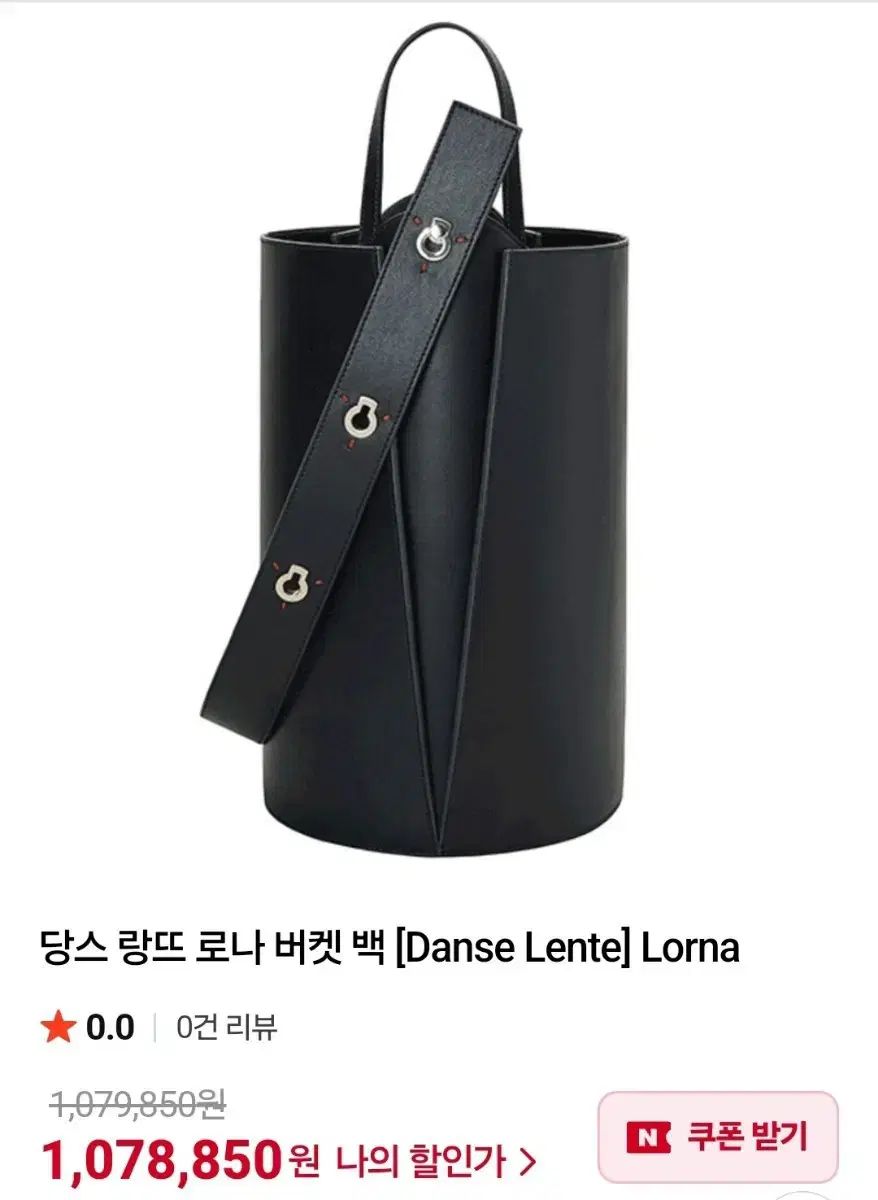Open the Danse Lente Lorna bag photo
This screenshot has height=1200, width=878.
pyautogui.click(x=438, y=440)
